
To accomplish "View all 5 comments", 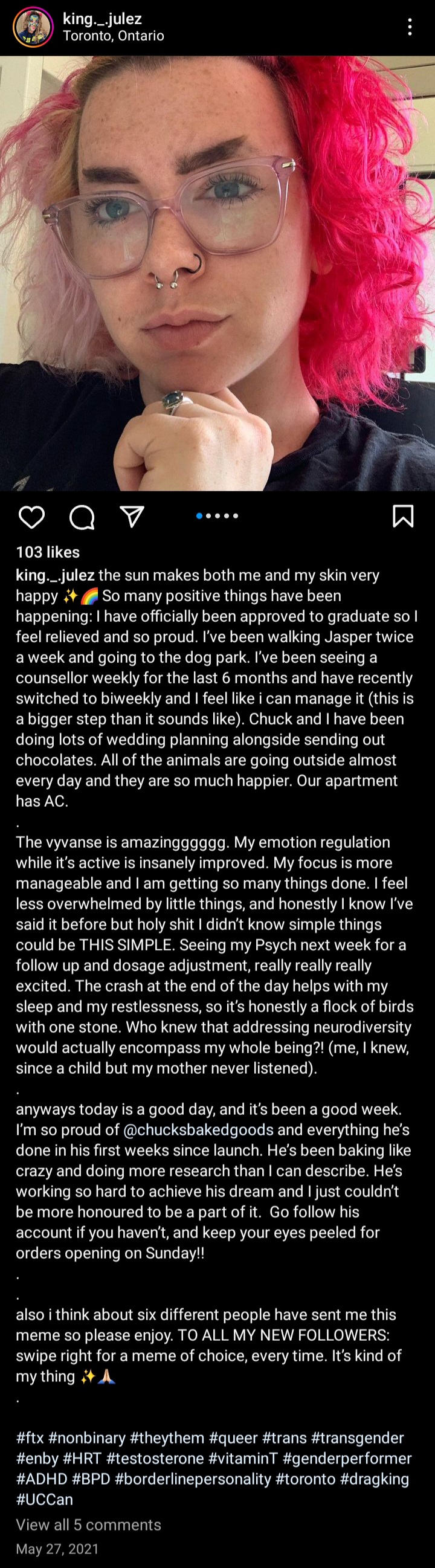I will click(88, 1524).
